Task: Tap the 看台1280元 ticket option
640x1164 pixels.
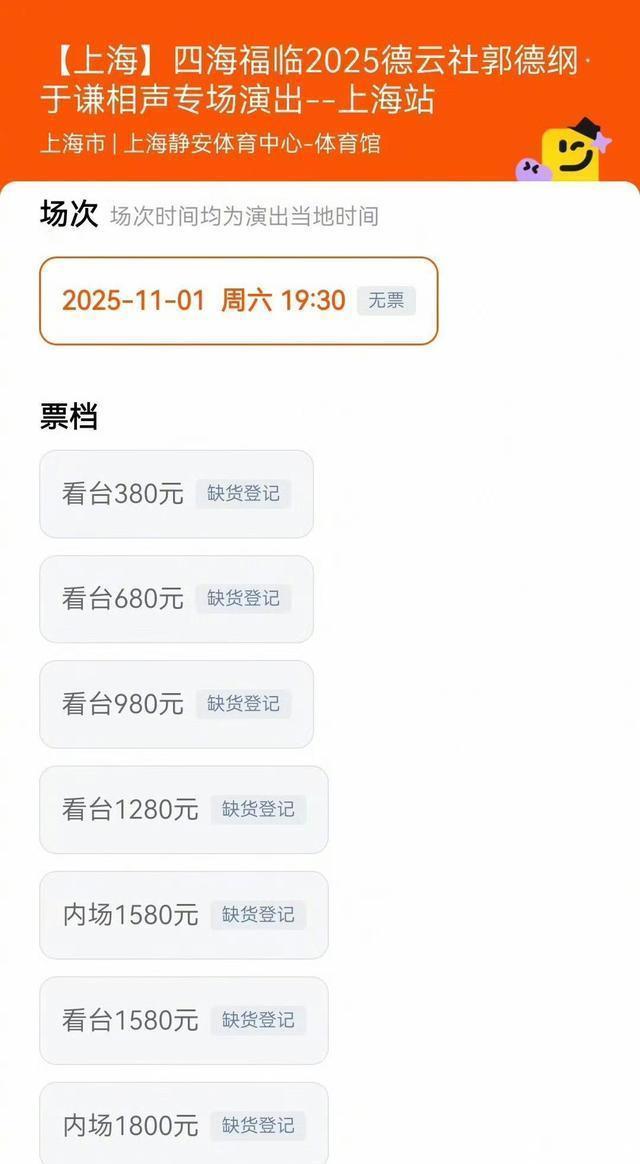Action: tap(183, 810)
